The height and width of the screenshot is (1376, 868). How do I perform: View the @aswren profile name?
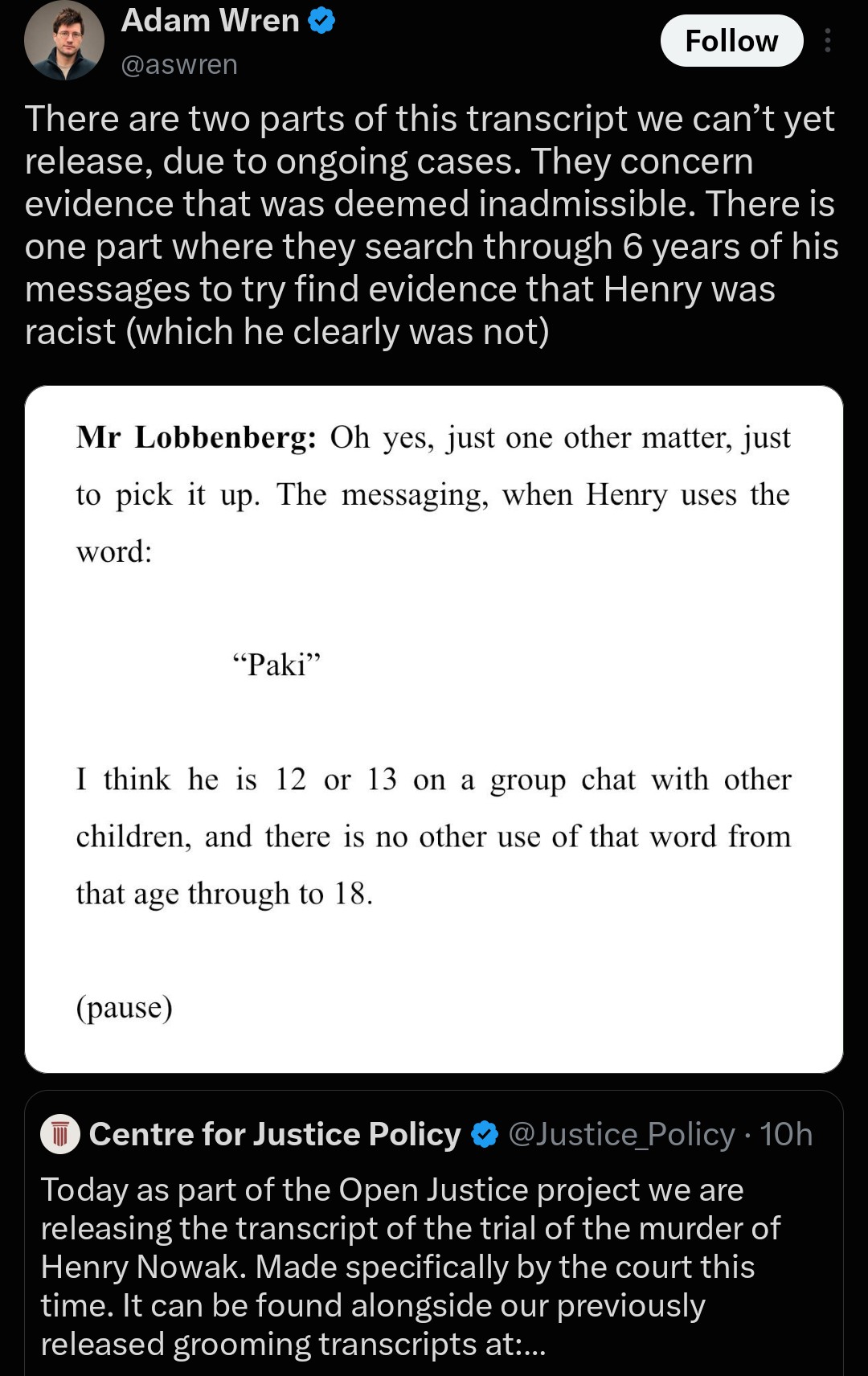point(211,21)
